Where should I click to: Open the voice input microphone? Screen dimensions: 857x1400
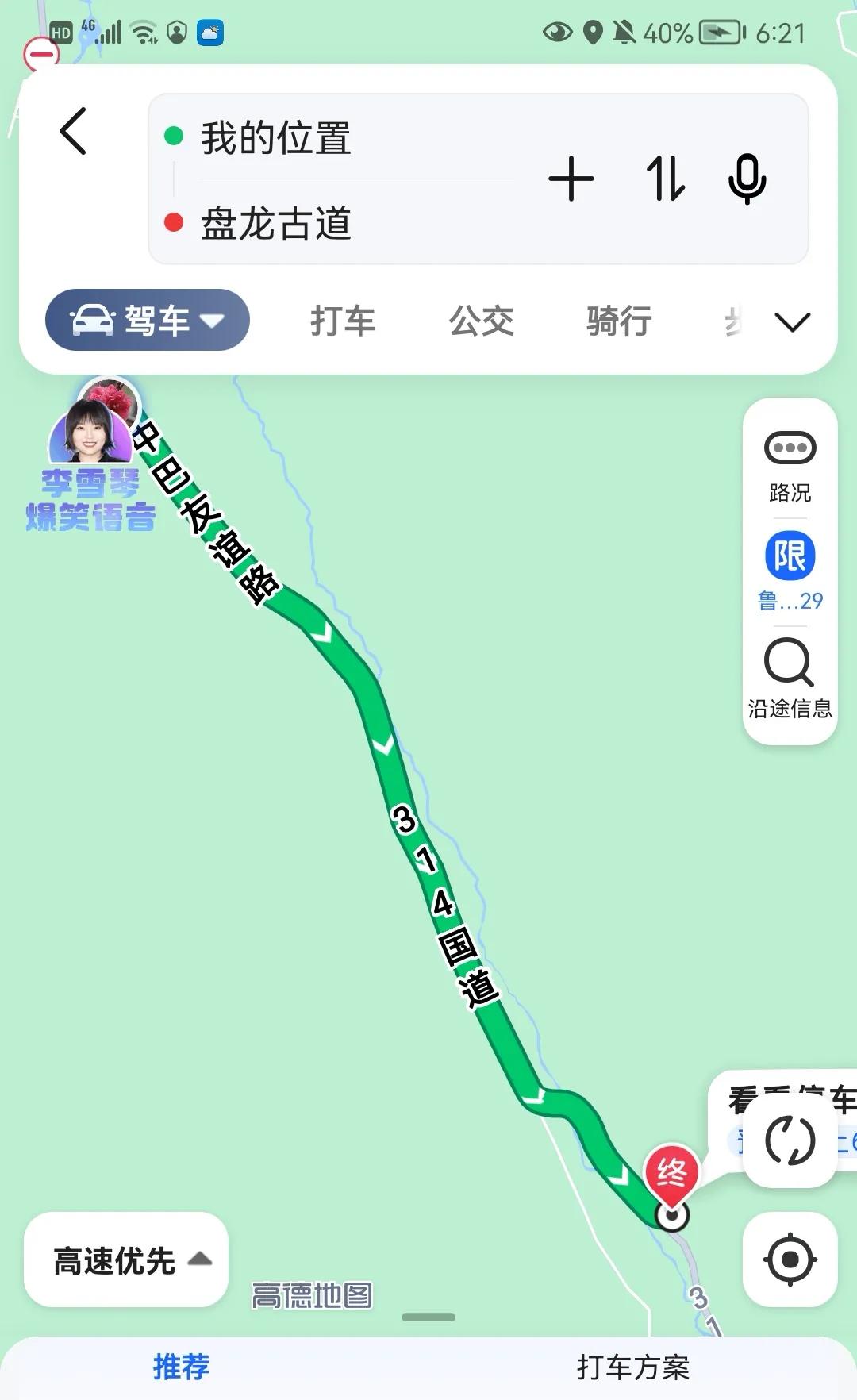point(747,180)
